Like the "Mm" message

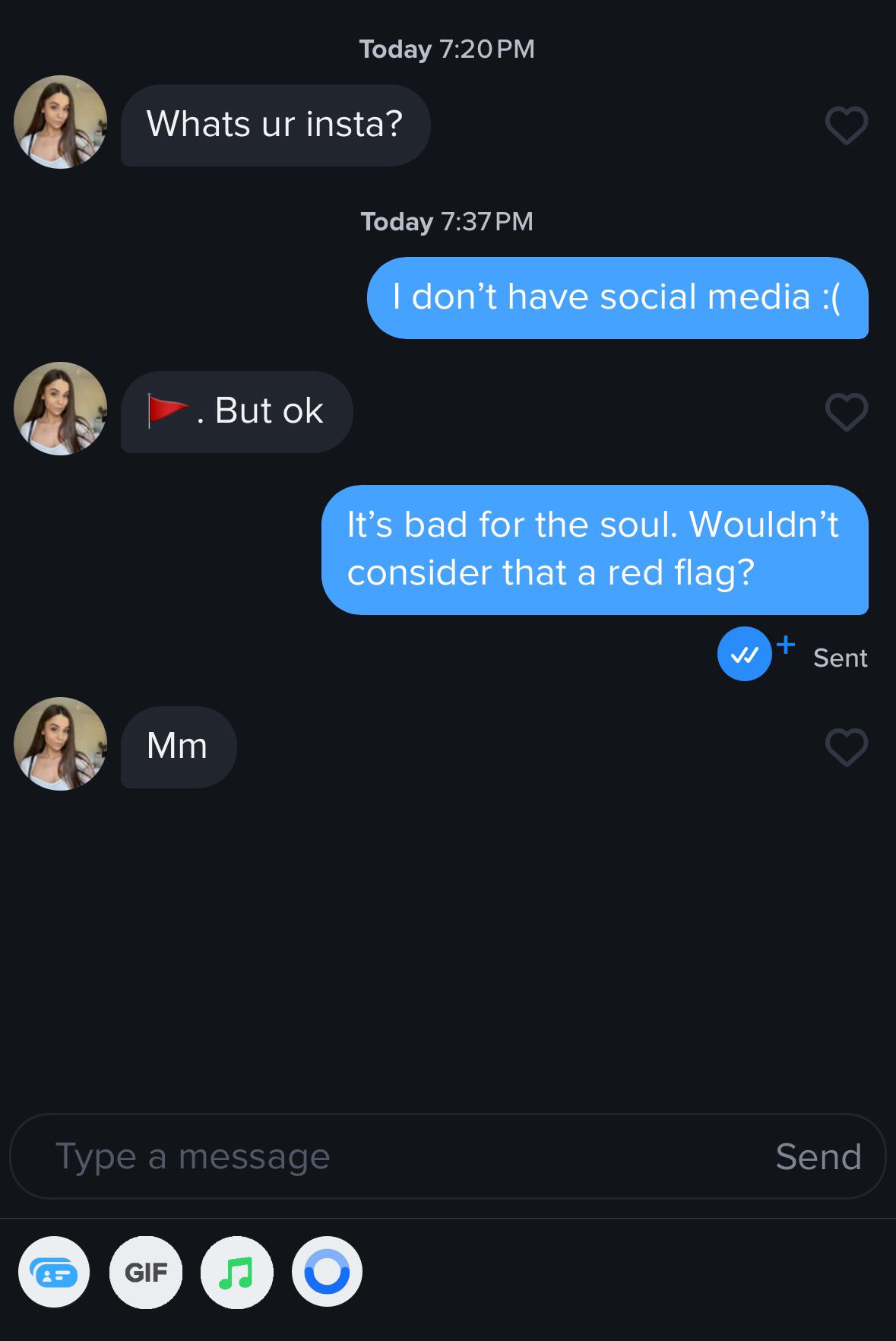(846, 747)
